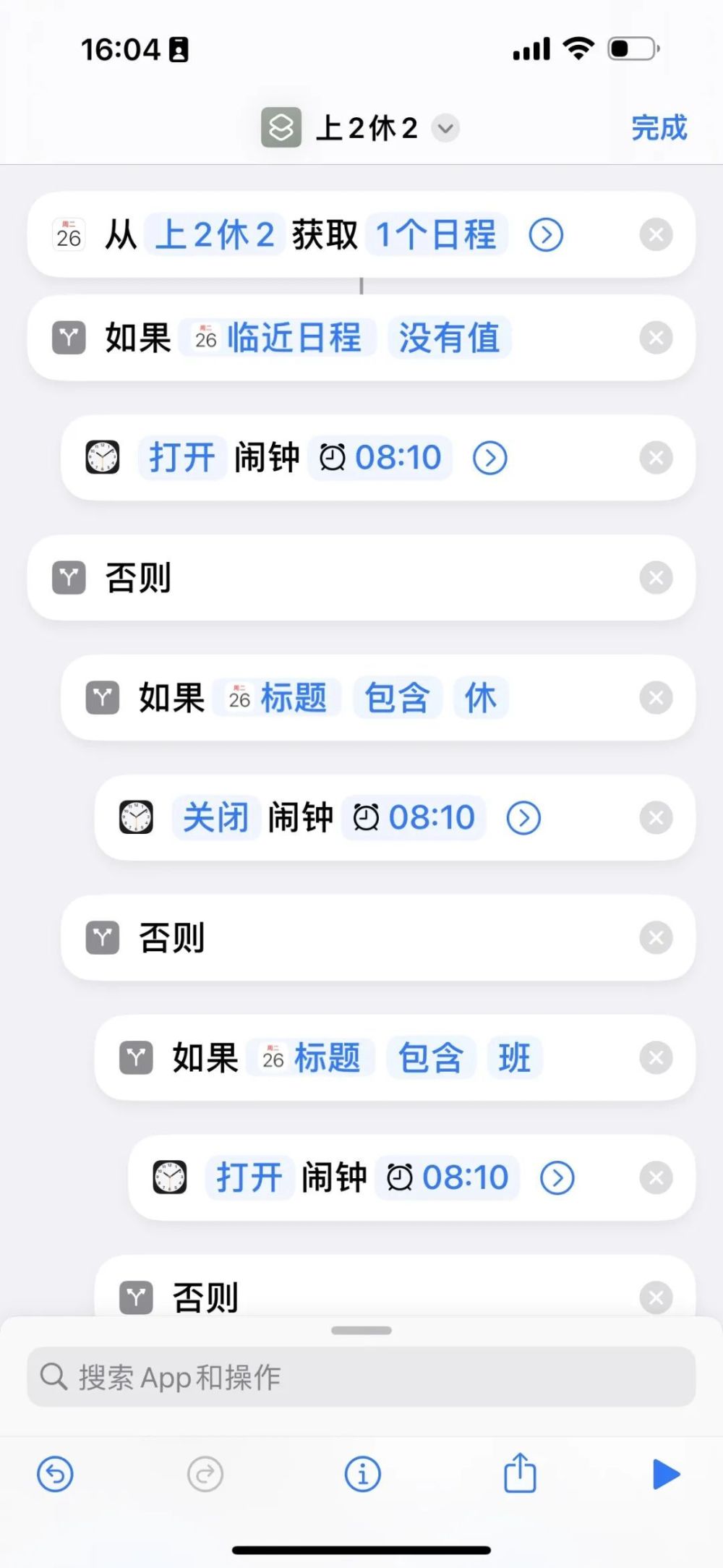Open the shortcut info details
This screenshot has height=1568, width=723.
[x=362, y=1474]
